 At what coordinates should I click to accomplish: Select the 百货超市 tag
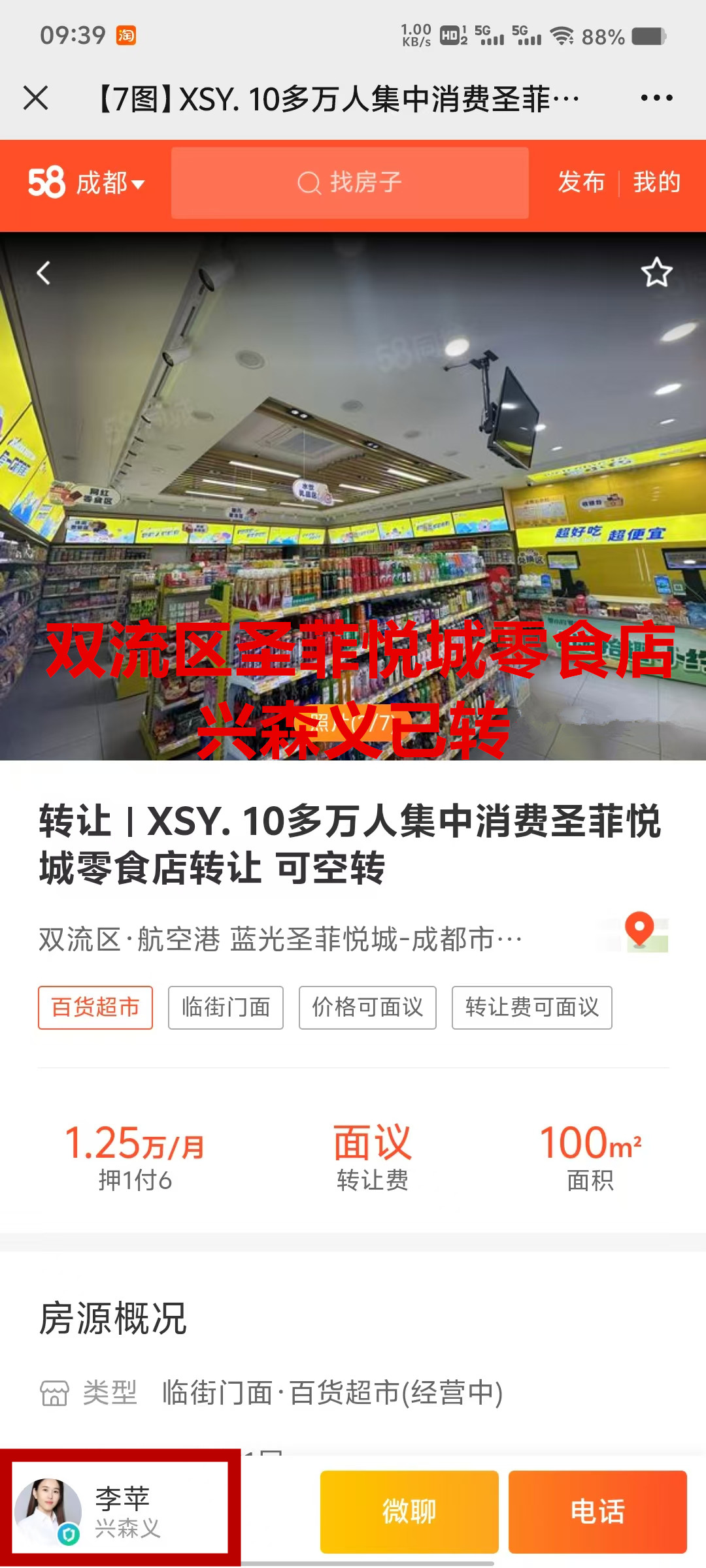tap(95, 1007)
